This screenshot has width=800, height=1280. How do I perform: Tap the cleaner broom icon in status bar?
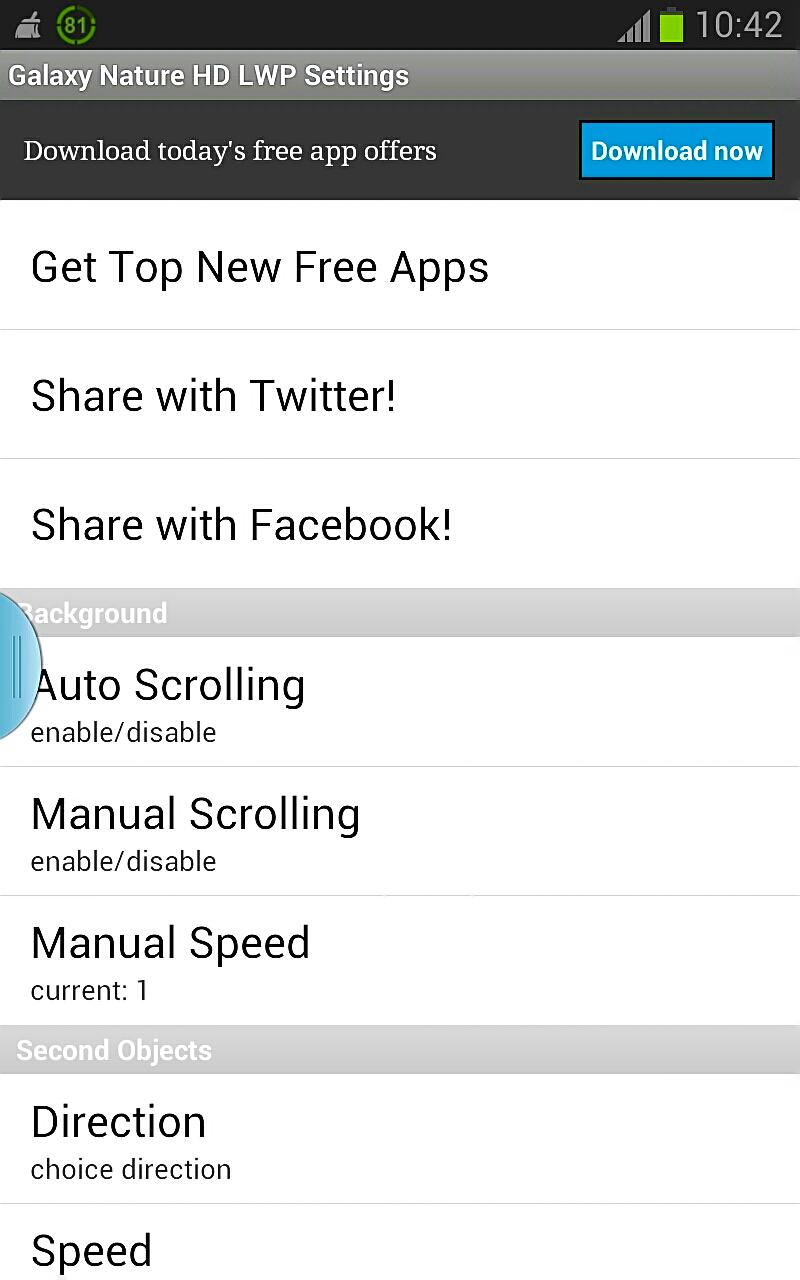(27, 25)
